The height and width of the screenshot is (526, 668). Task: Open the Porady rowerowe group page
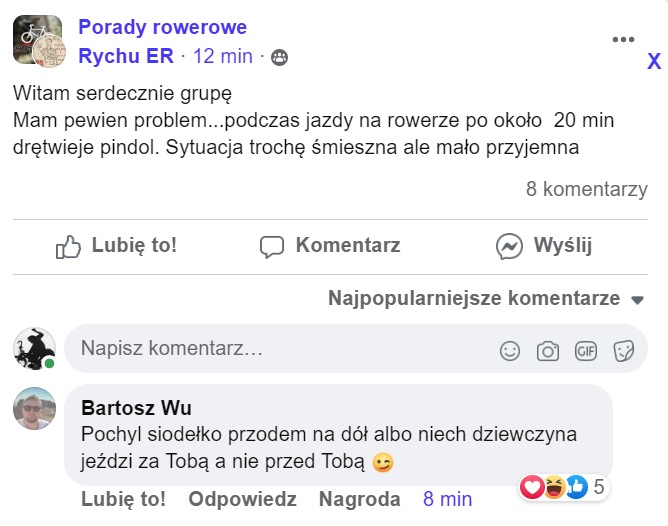(162, 27)
